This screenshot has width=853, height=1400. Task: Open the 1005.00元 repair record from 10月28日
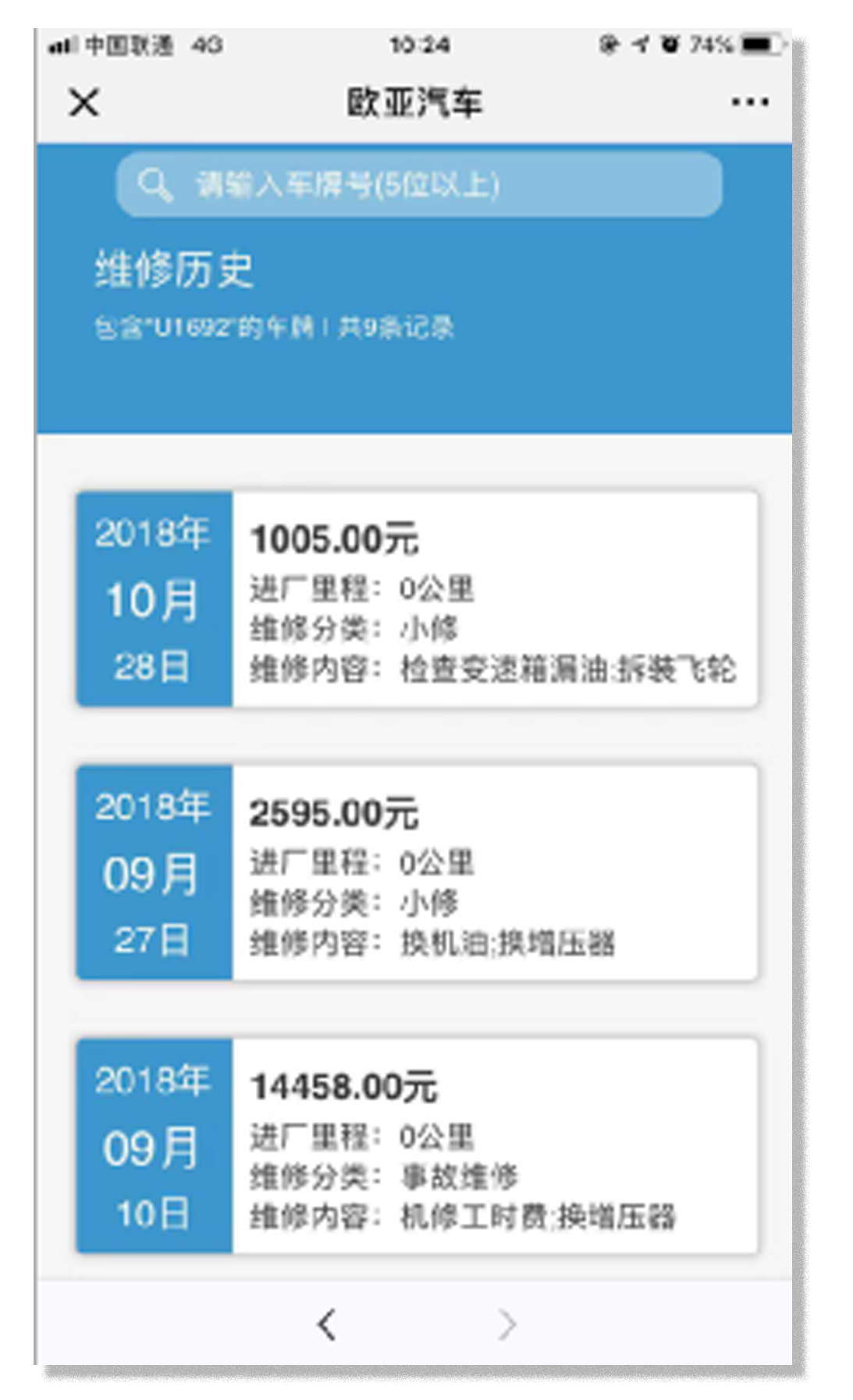[x=416, y=599]
